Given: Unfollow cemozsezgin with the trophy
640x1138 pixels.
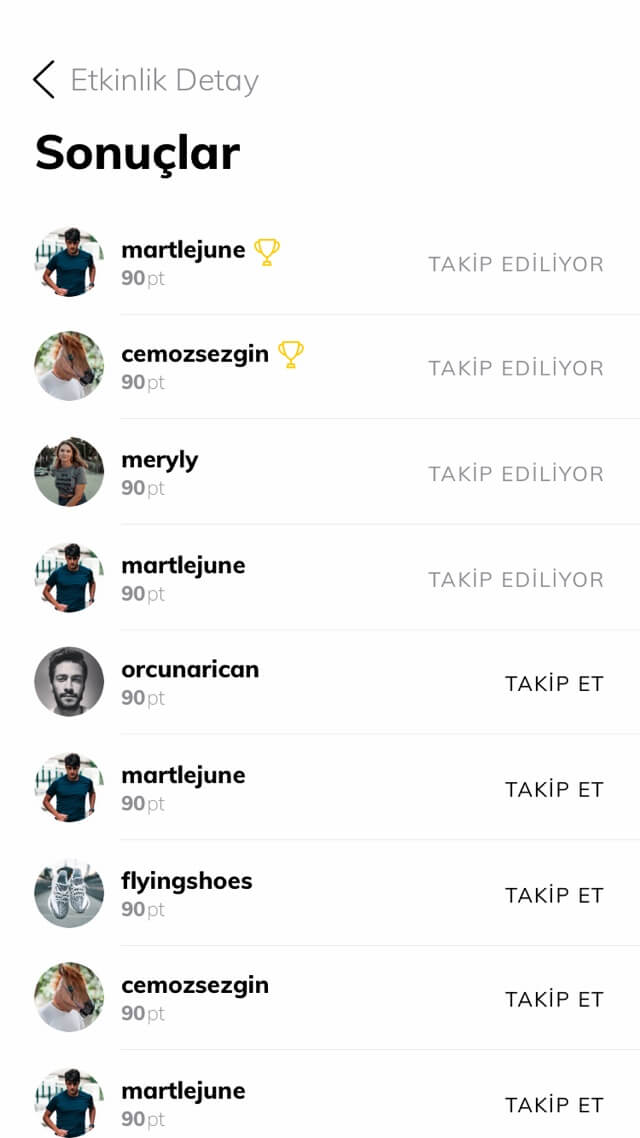Looking at the screenshot, I should pyautogui.click(x=516, y=368).
